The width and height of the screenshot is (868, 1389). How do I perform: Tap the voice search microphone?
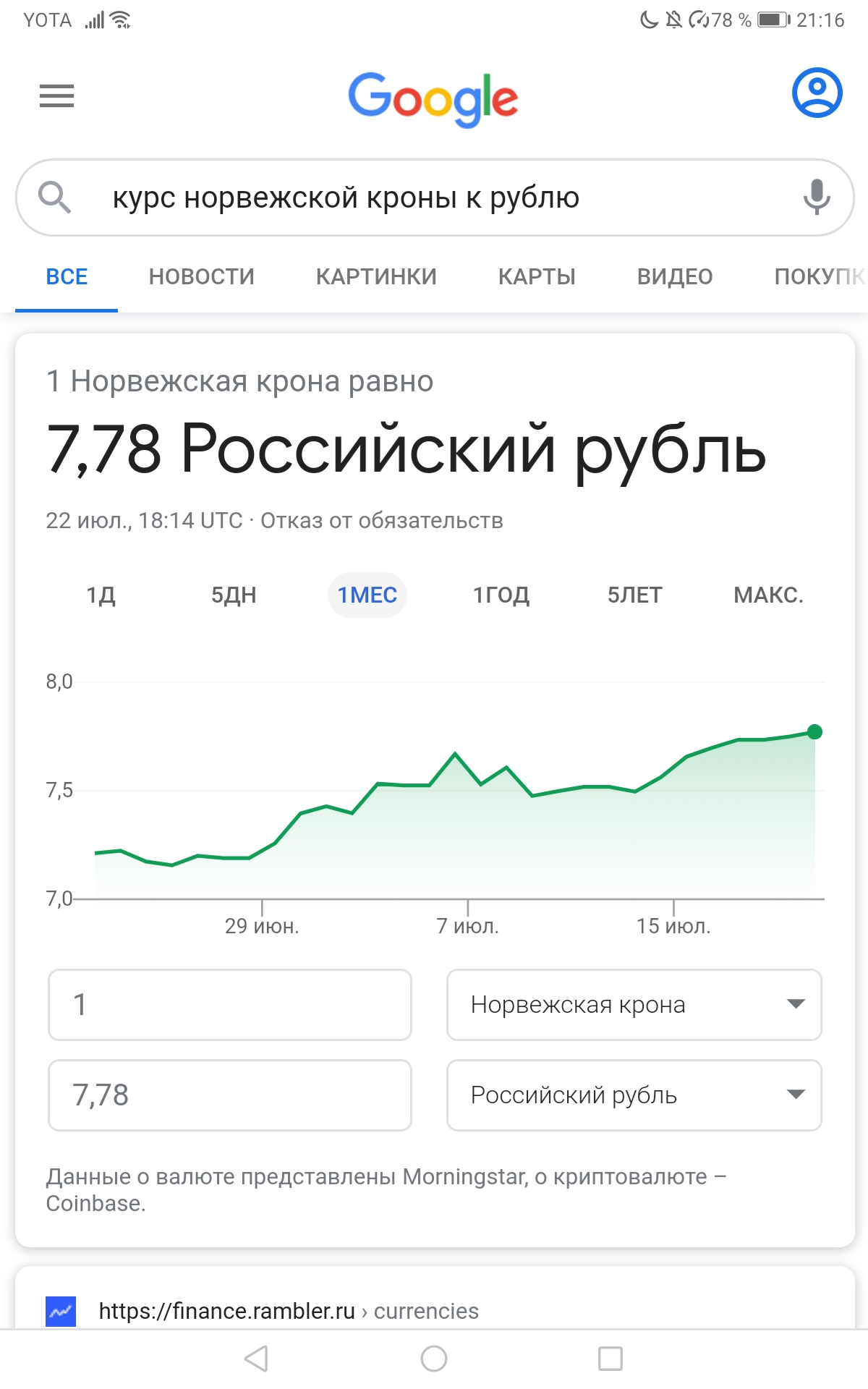tap(817, 197)
